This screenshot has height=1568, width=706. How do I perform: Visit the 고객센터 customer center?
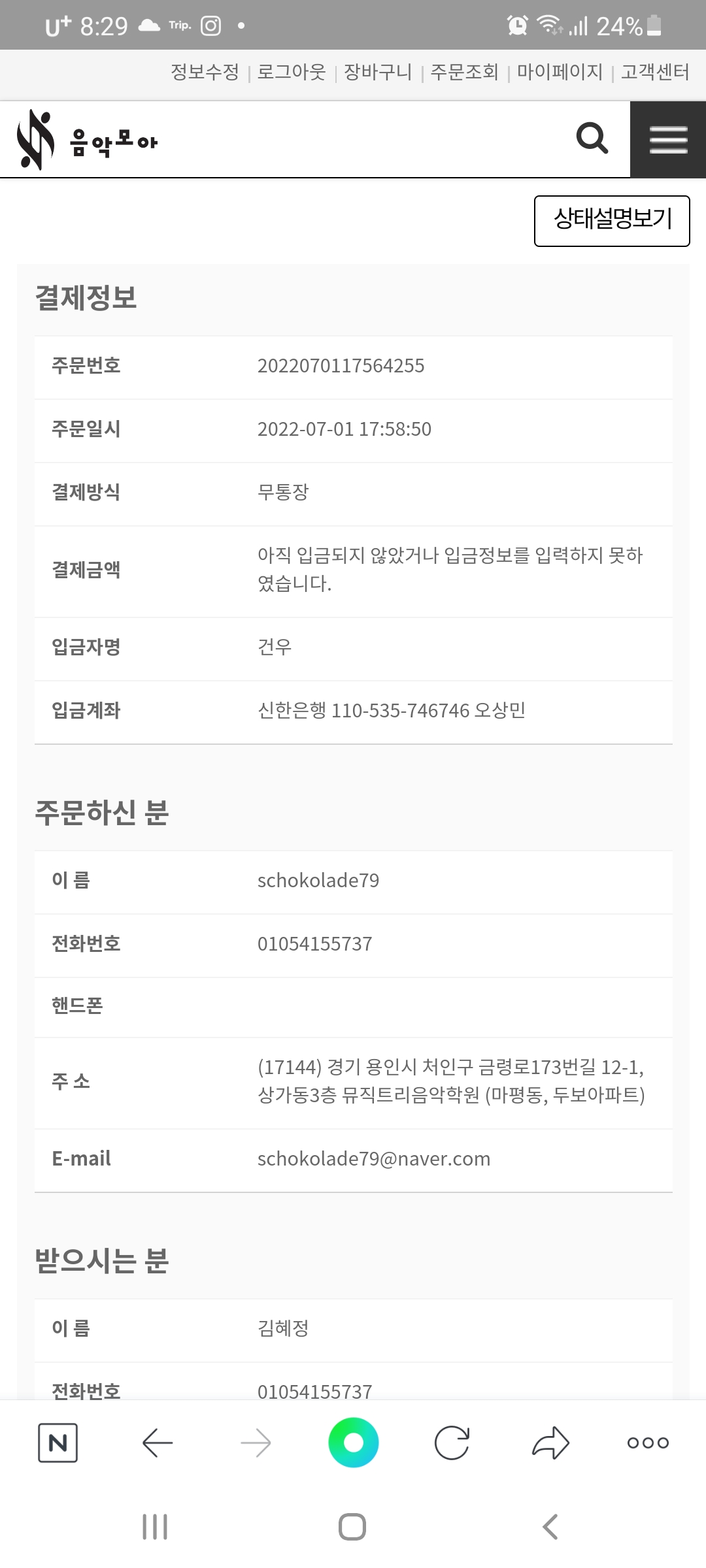(655, 72)
